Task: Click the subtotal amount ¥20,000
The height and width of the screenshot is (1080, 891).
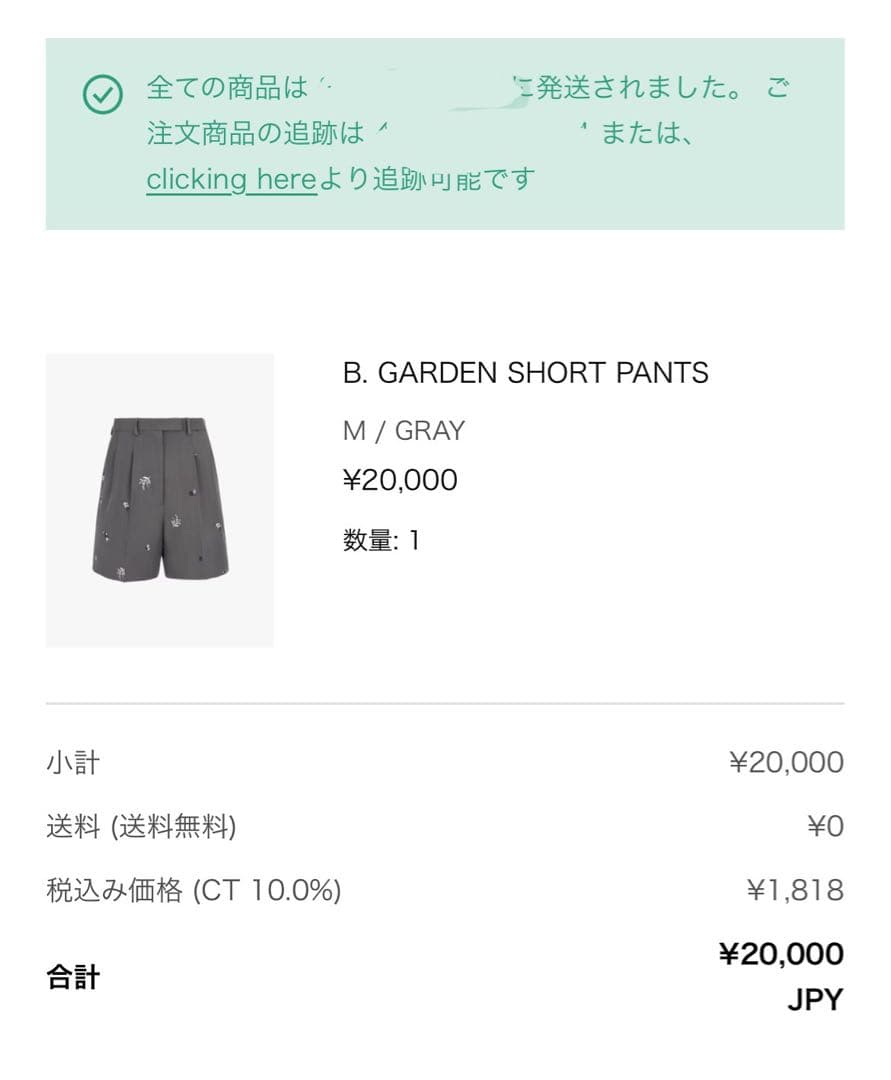Action: (x=788, y=762)
